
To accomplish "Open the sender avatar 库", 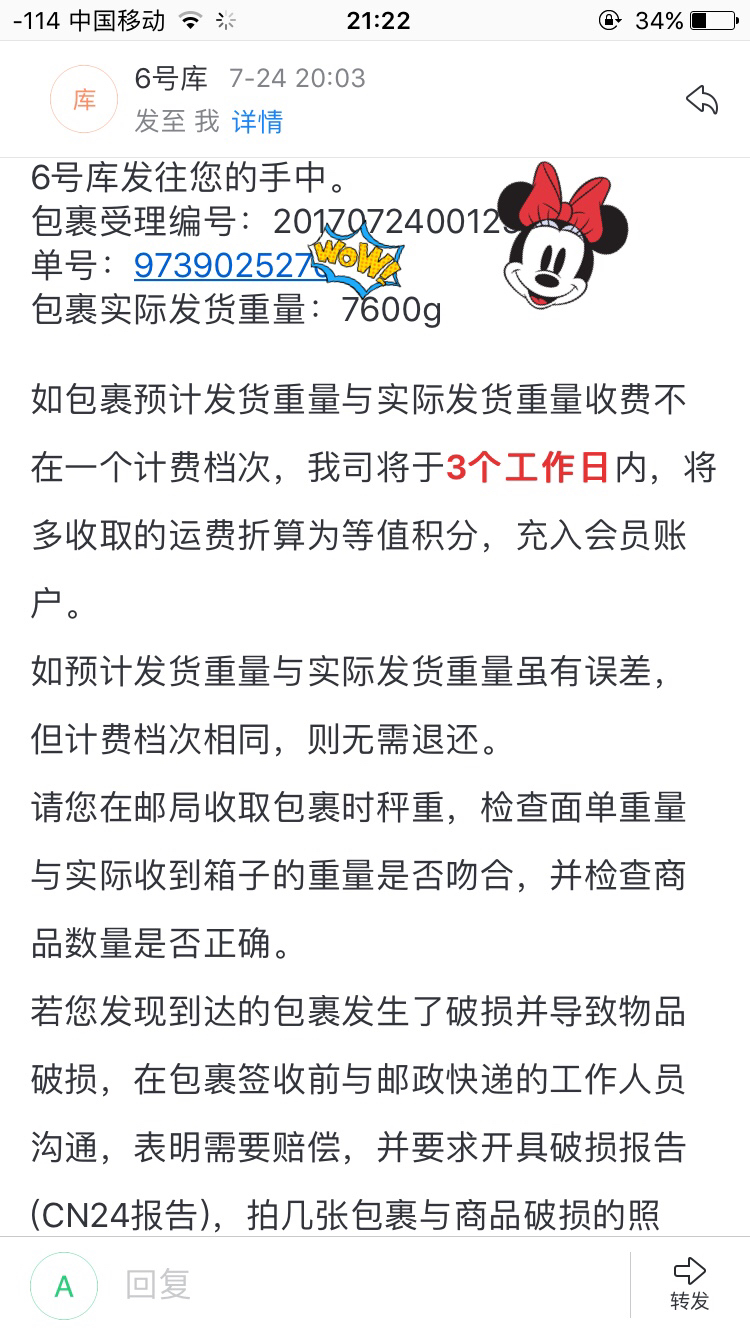I will pos(84,99).
